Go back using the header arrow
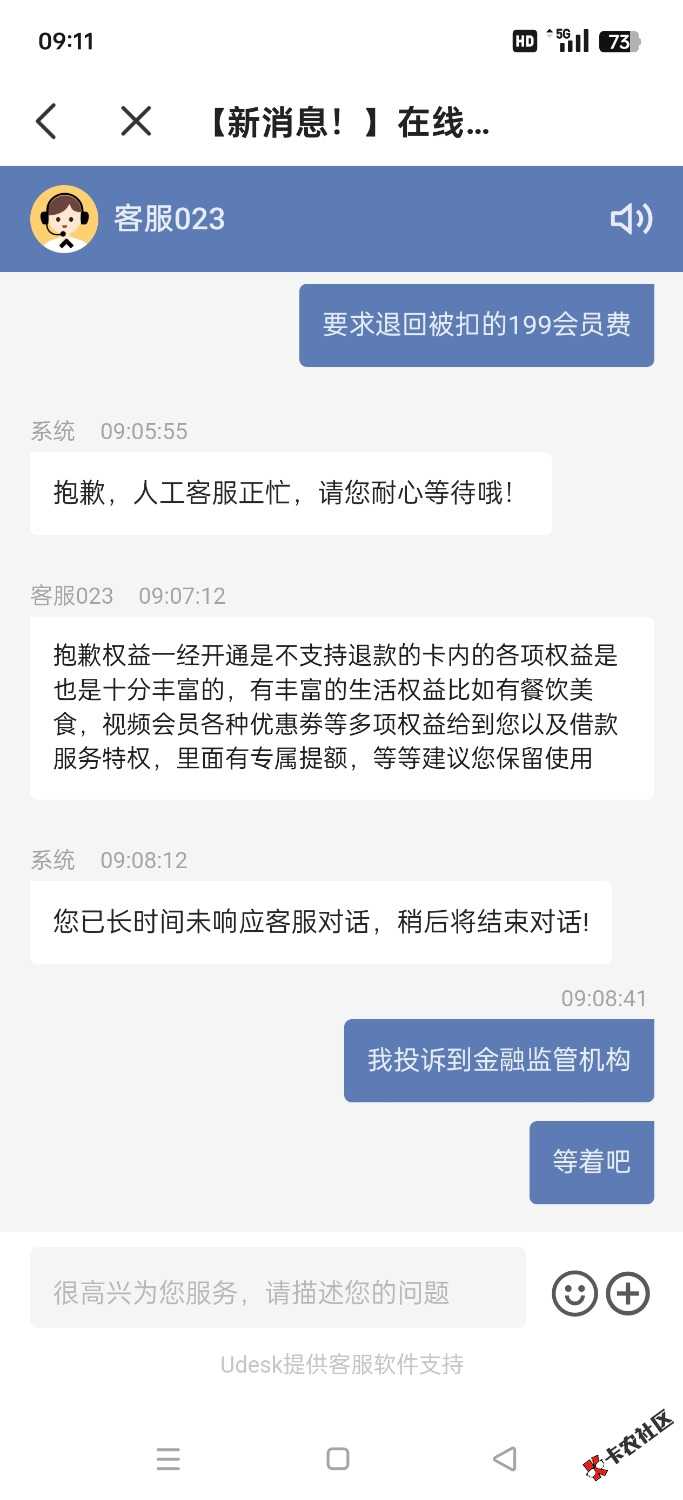 [x=46, y=122]
